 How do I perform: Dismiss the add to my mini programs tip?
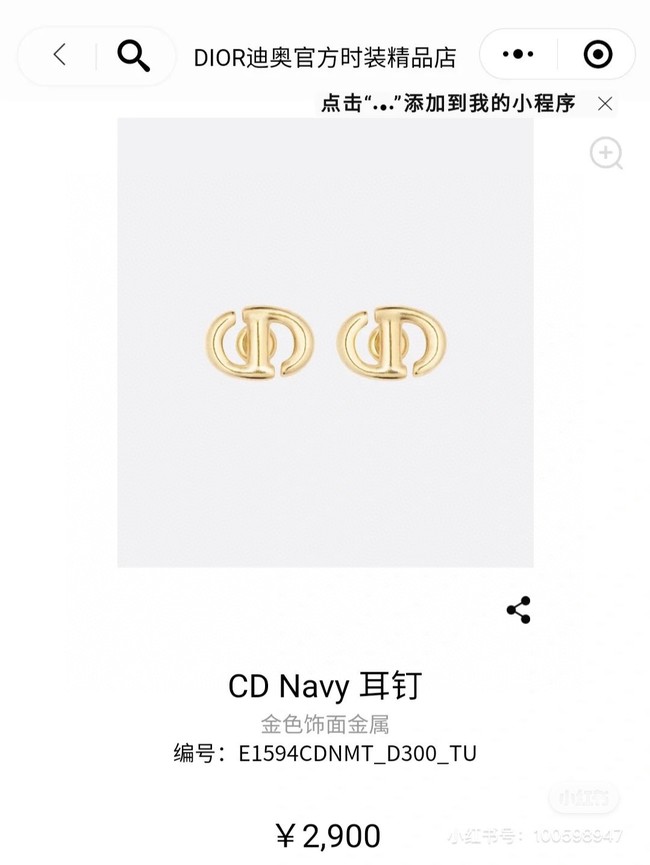point(604,103)
